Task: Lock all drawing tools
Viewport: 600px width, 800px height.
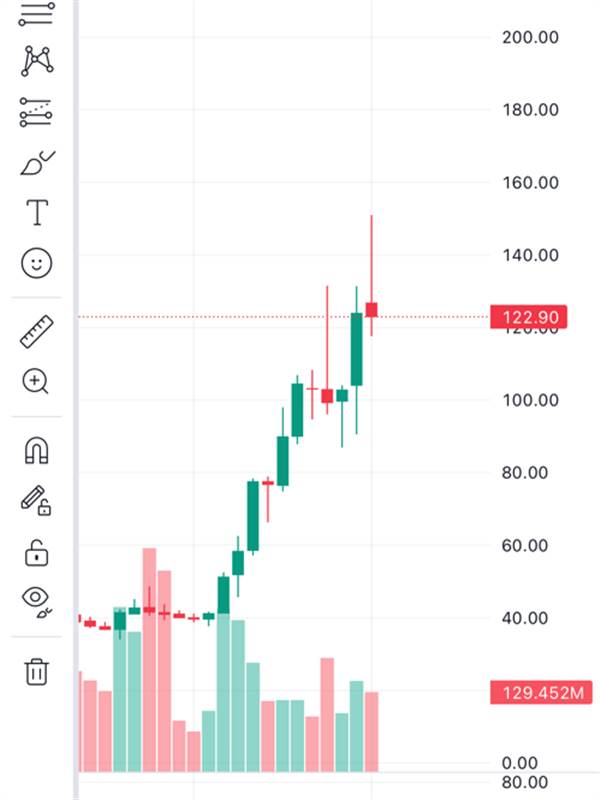Action: [36, 553]
